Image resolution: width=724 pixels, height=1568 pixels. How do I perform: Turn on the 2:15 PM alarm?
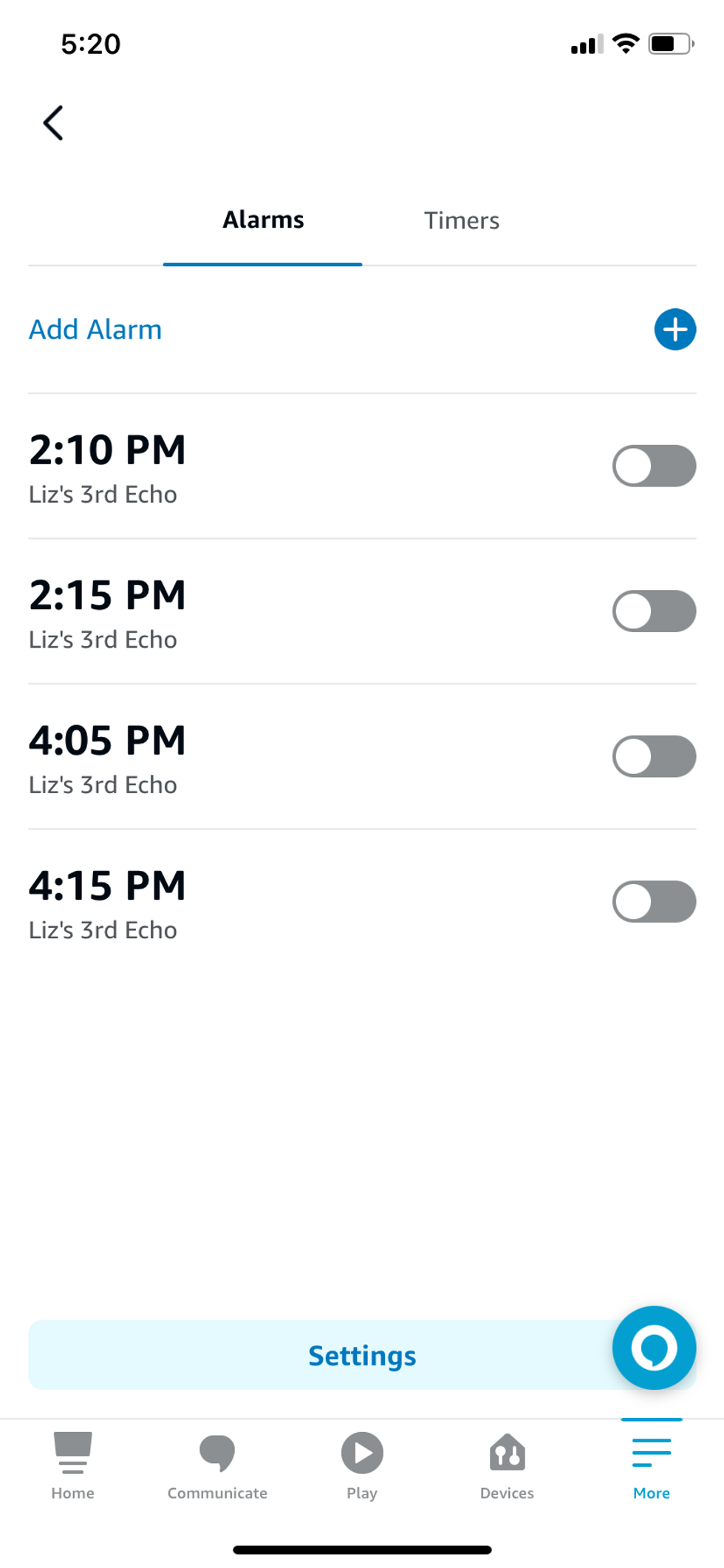pyautogui.click(x=653, y=611)
